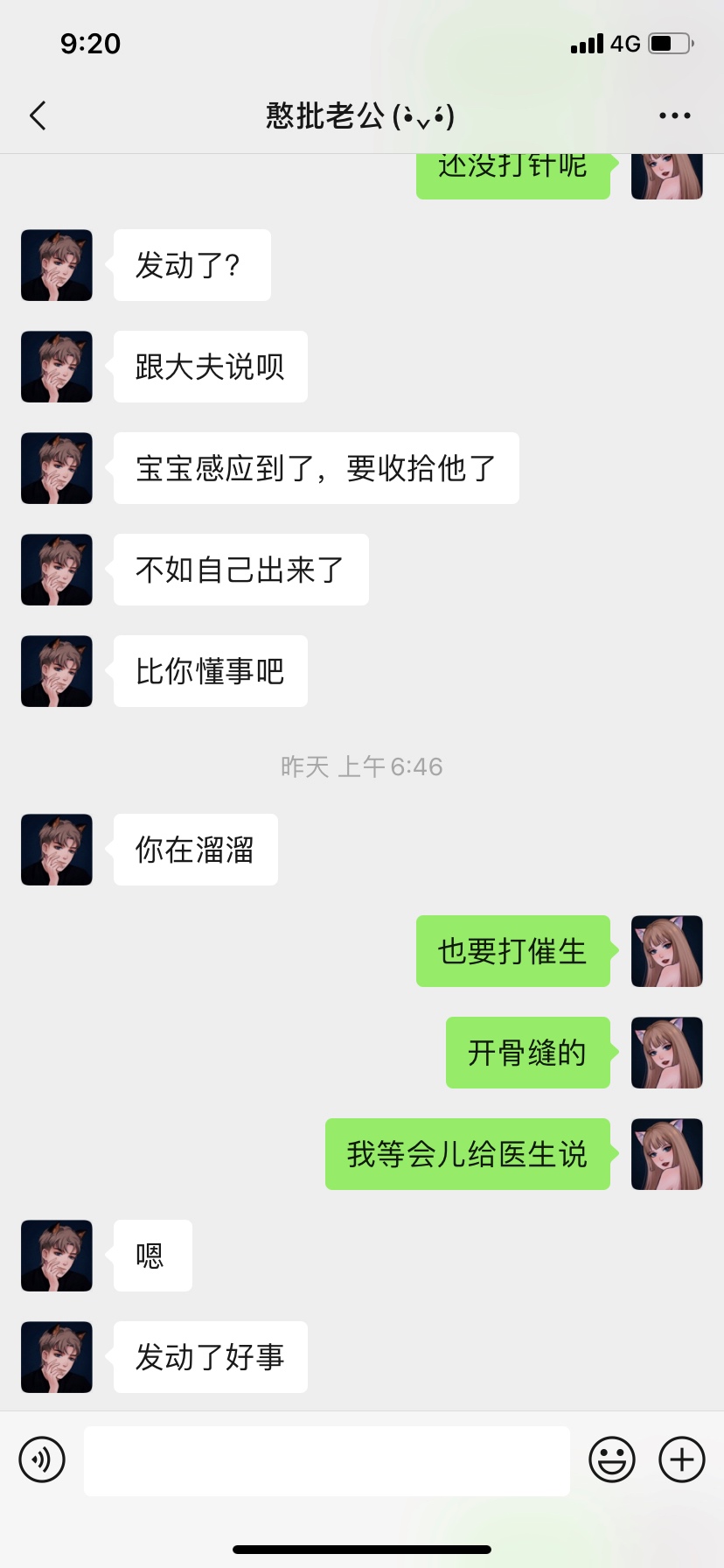Open the plus attachment menu

click(x=681, y=1459)
